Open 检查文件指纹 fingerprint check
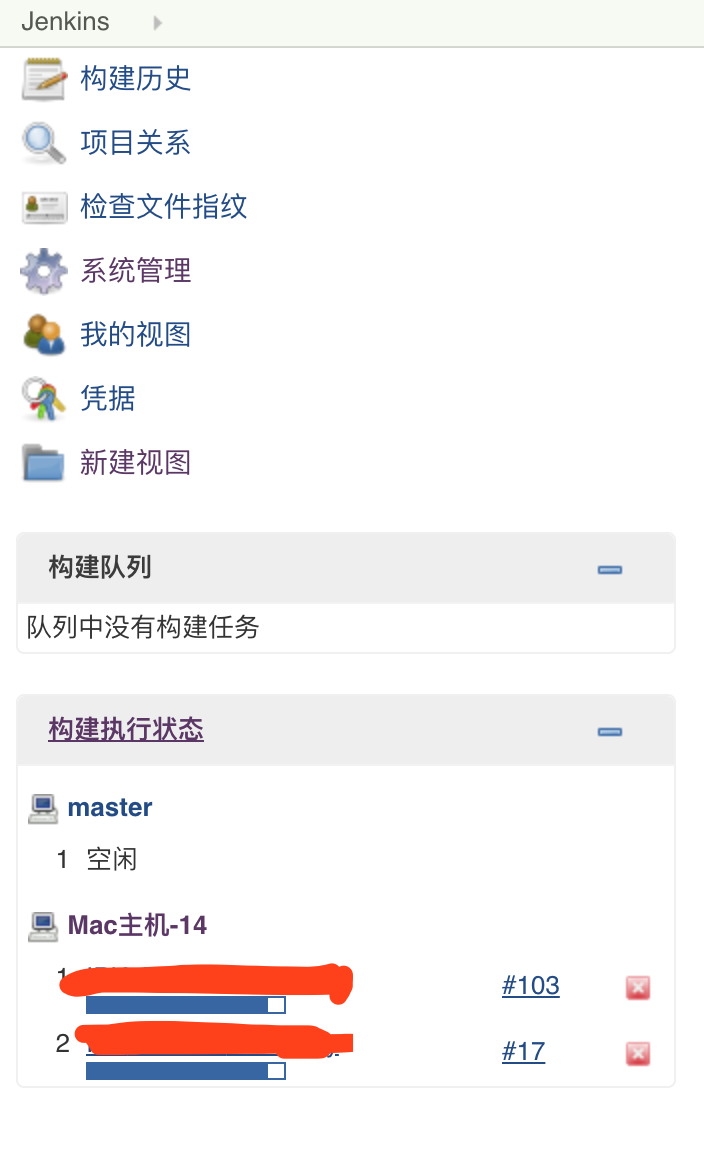The height and width of the screenshot is (1152, 704). point(163,206)
